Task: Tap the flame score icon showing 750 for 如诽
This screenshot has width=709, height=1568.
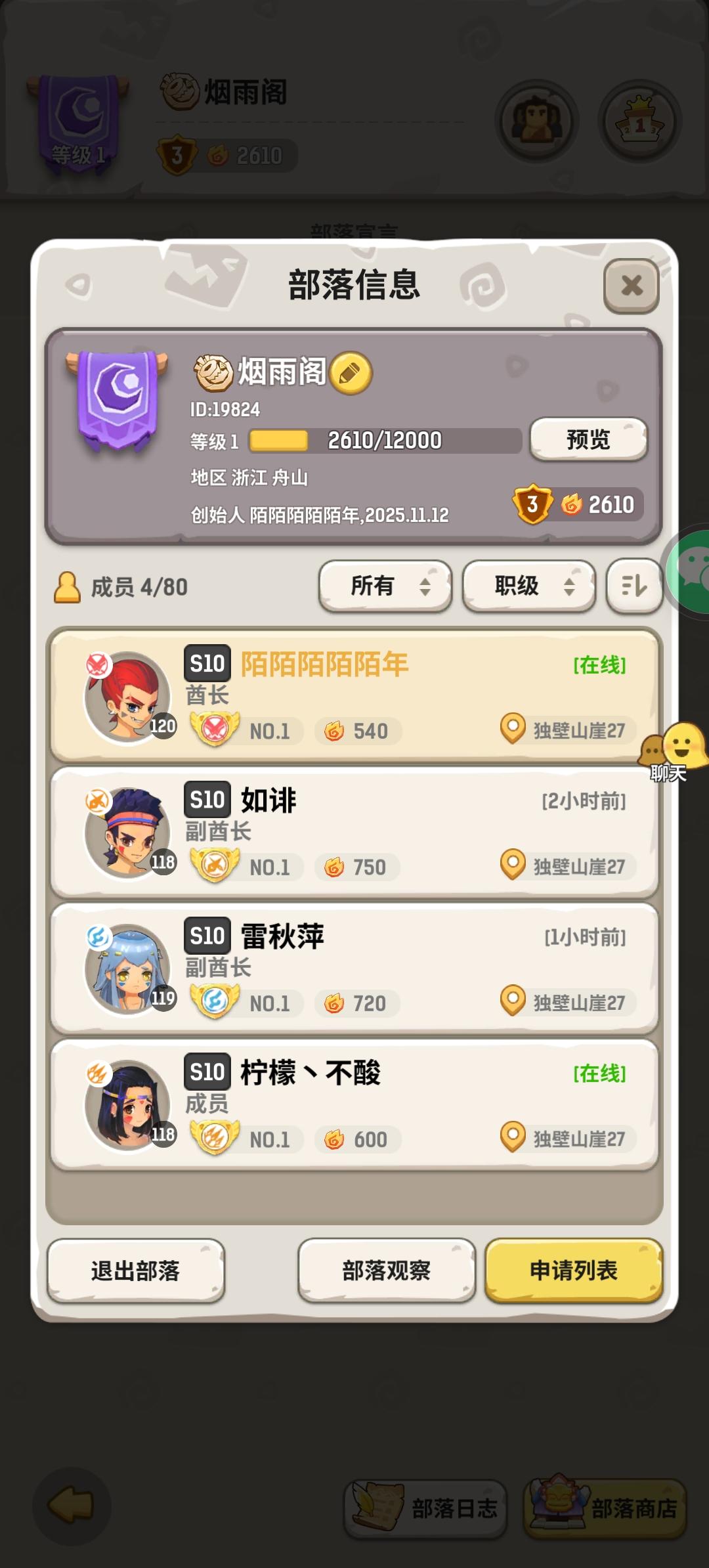Action: pyautogui.click(x=335, y=867)
